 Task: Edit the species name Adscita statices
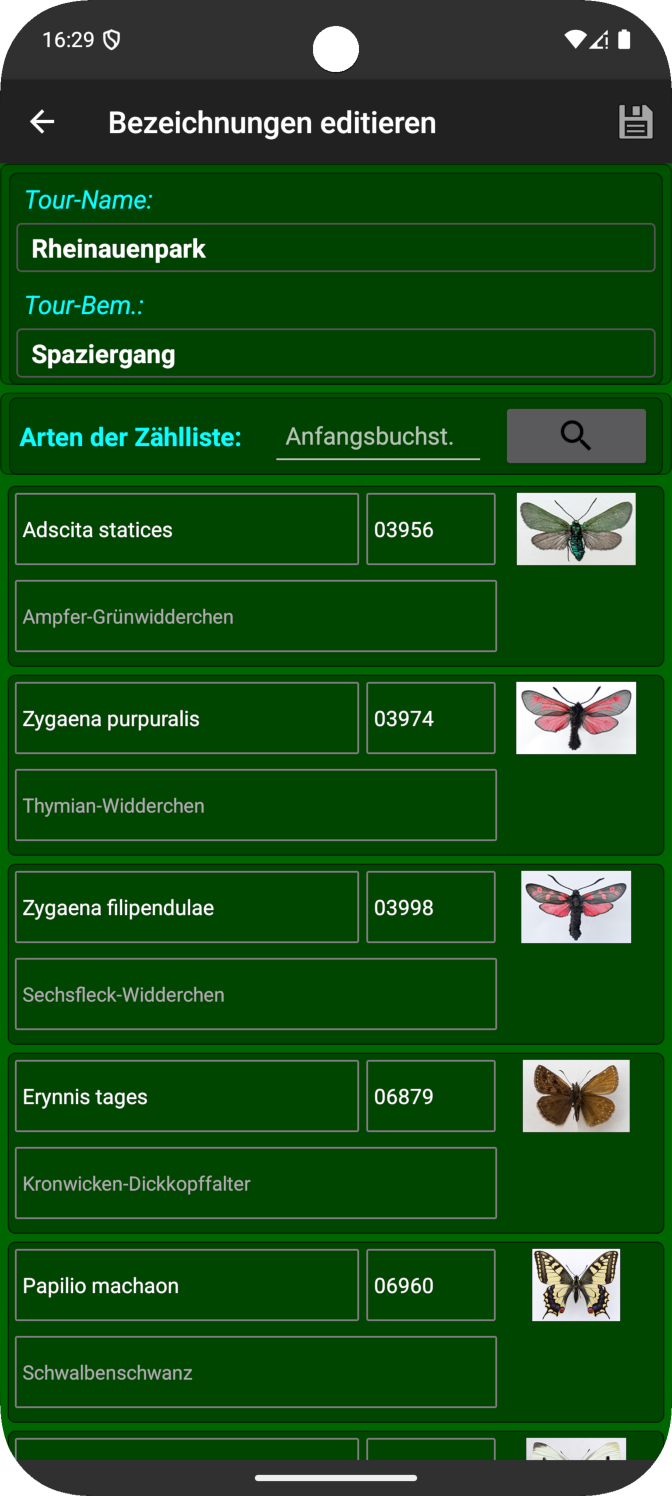pyautogui.click(x=187, y=529)
